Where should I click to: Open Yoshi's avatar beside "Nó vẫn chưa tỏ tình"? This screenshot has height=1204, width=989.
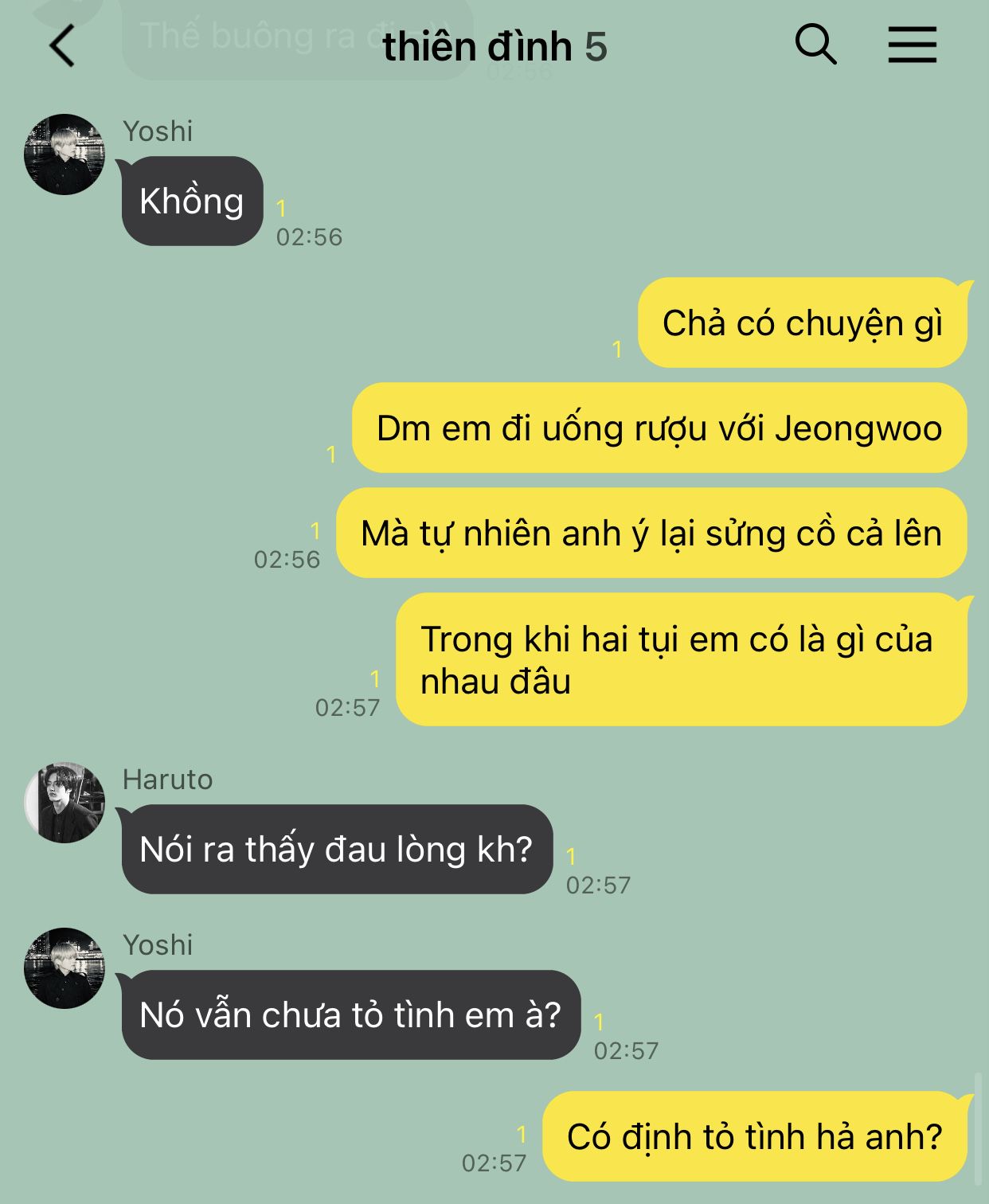coord(64,967)
